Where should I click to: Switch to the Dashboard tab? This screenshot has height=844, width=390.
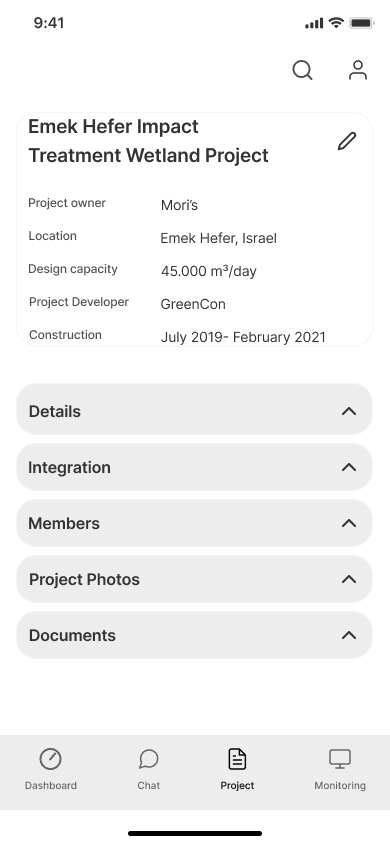(x=51, y=769)
